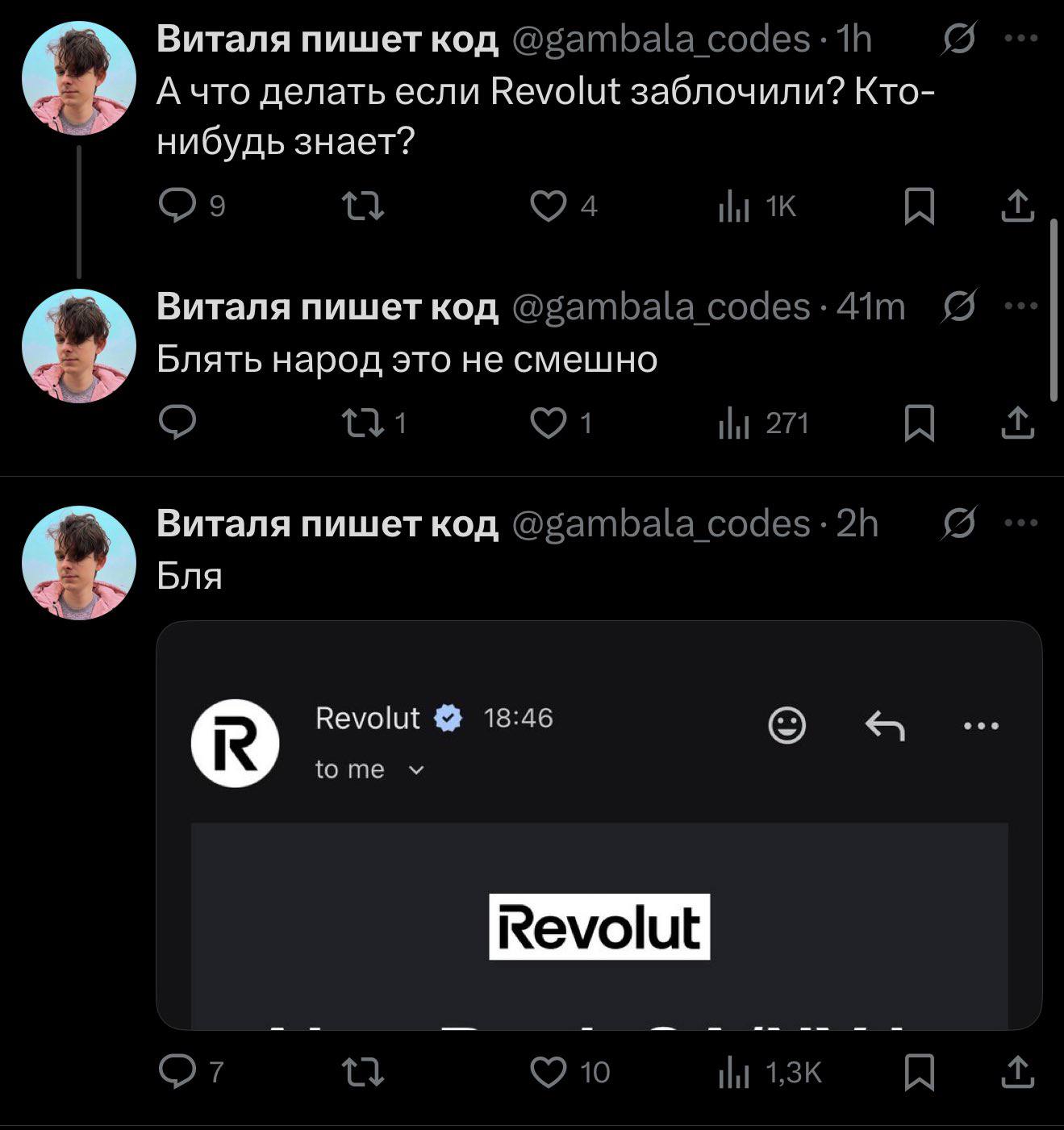Open overflow menu on the 2h tweet

(x=1021, y=523)
